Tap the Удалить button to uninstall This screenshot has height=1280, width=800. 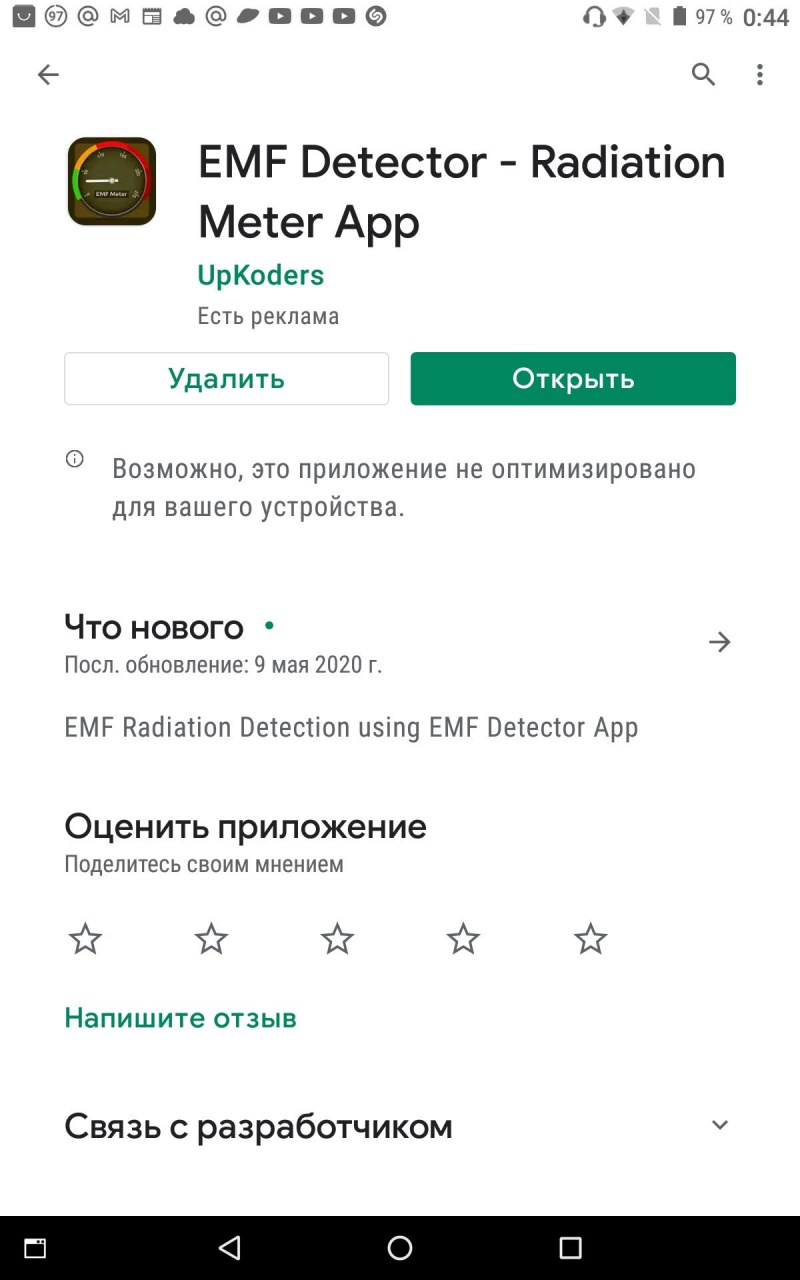pyautogui.click(x=227, y=379)
